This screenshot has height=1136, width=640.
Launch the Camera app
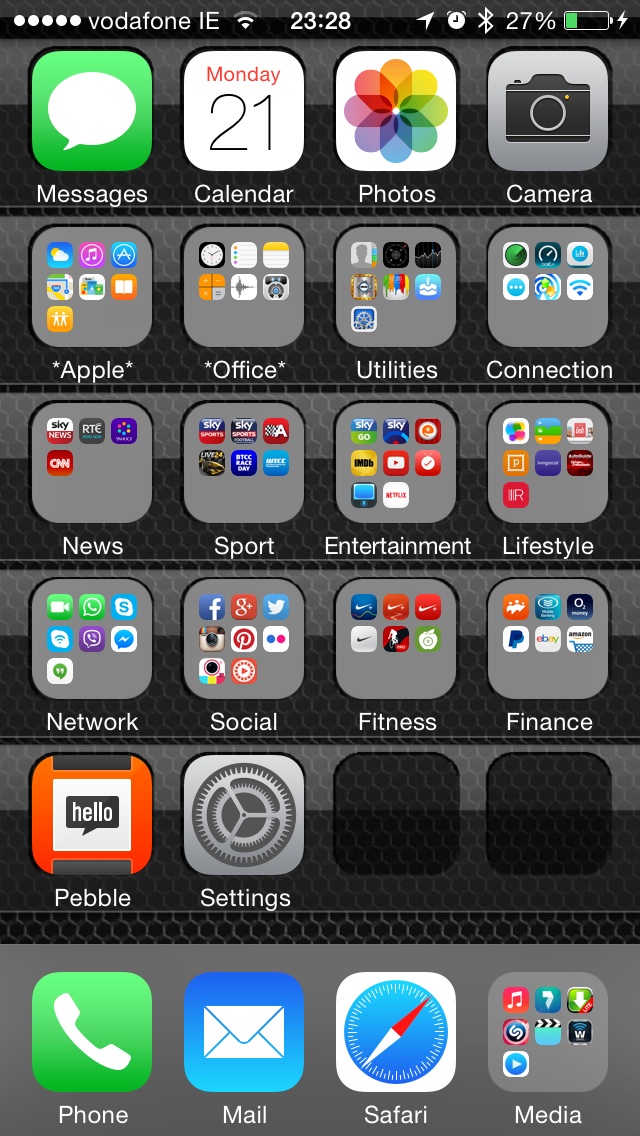(x=548, y=111)
